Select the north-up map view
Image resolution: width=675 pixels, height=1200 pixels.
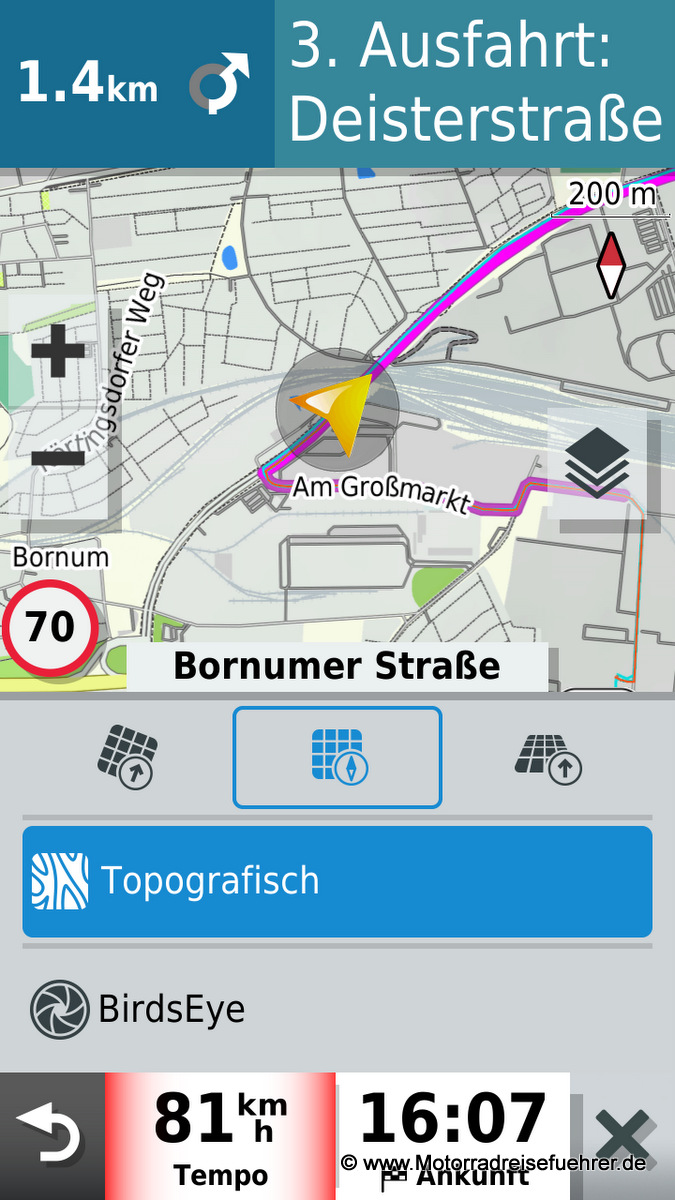coord(337,757)
